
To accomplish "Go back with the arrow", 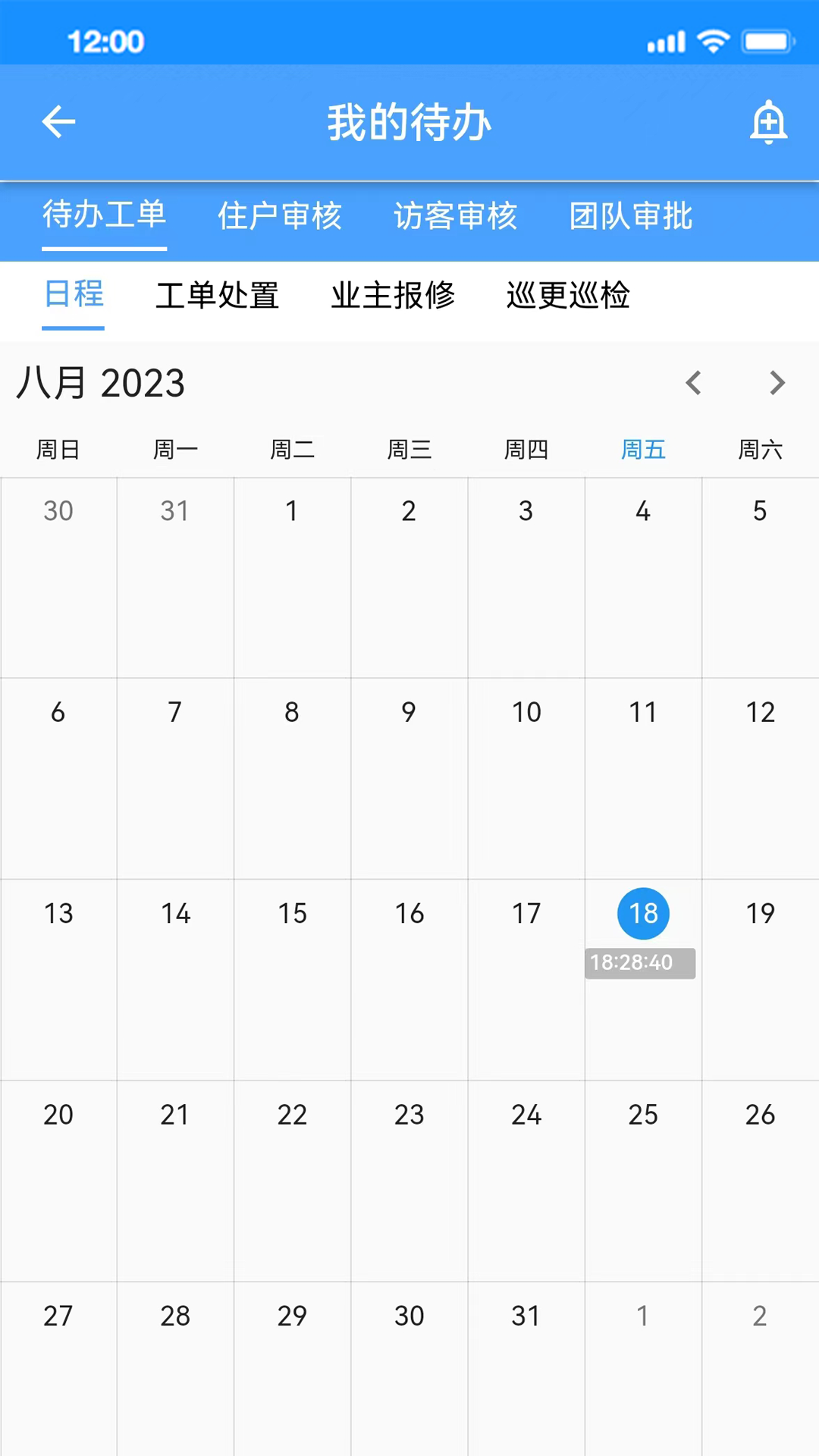I will (x=58, y=122).
